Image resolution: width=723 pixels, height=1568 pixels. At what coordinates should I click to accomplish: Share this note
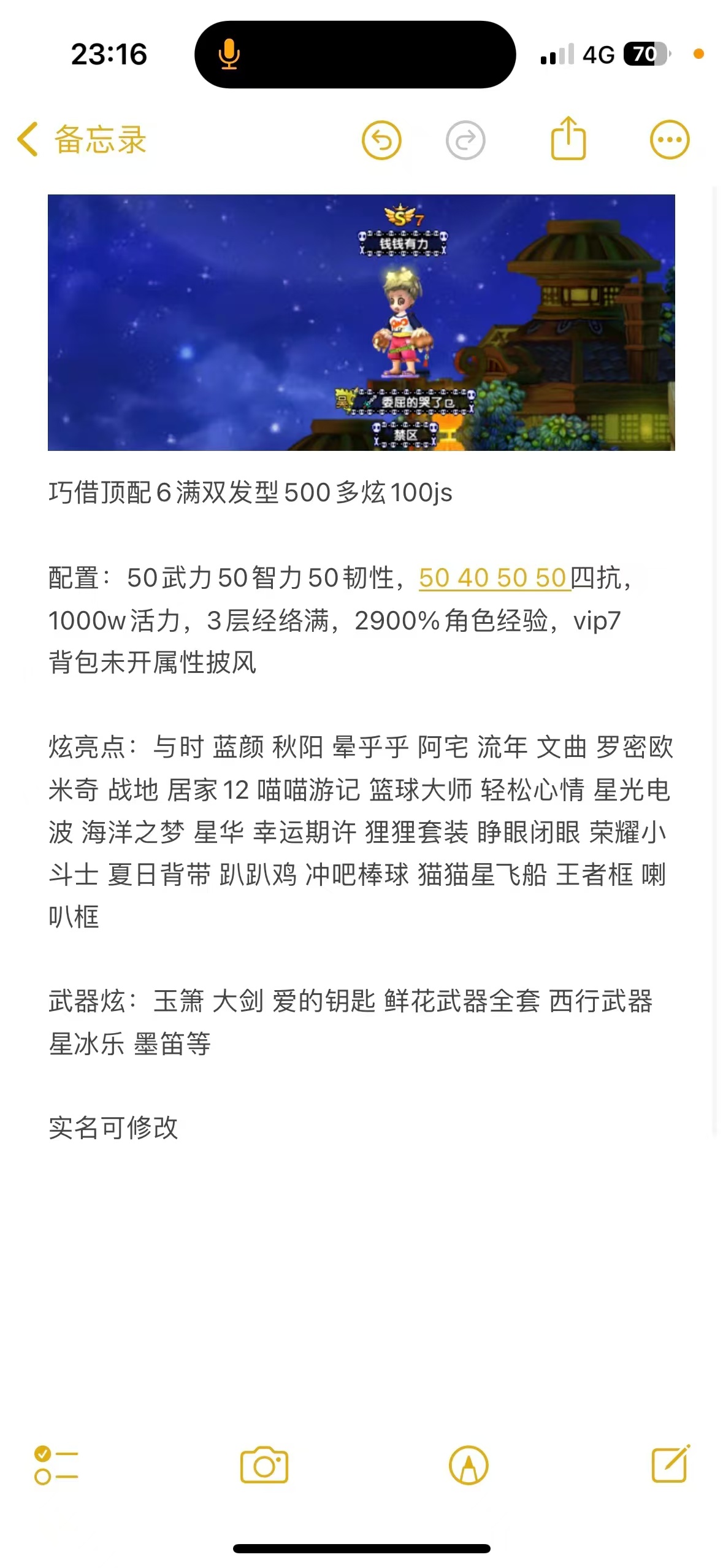pos(568,139)
